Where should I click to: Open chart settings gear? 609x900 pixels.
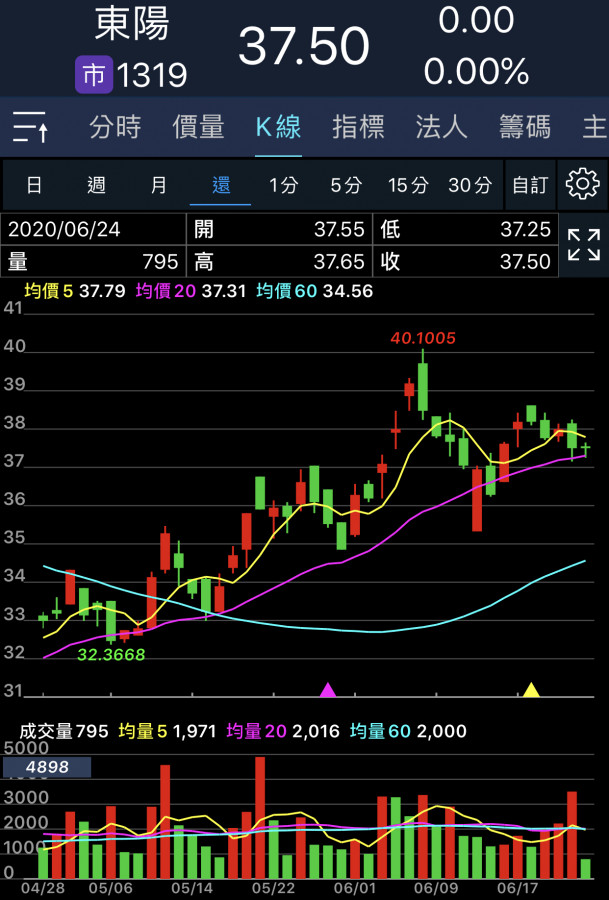(x=582, y=184)
